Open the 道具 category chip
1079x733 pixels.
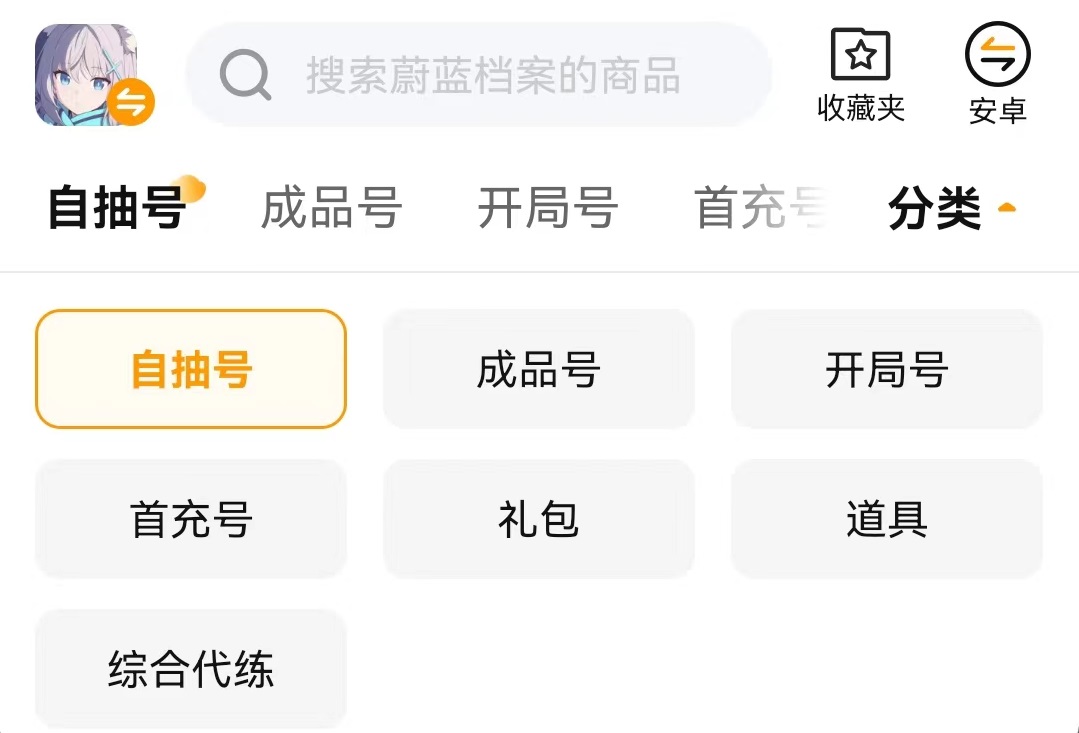[886, 519]
